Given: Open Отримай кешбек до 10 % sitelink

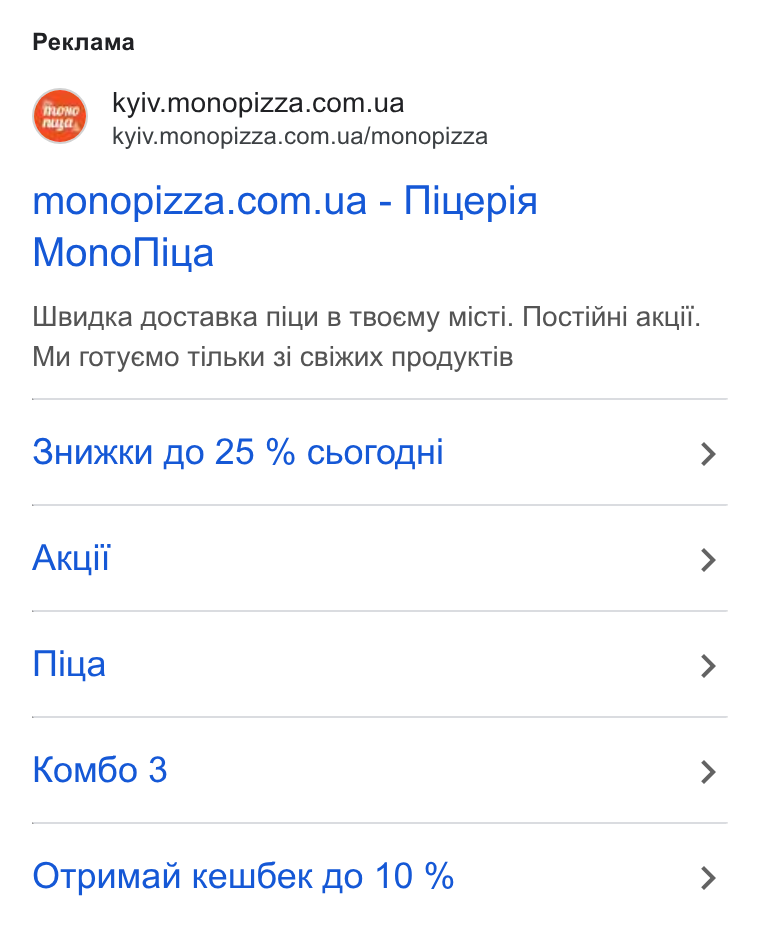Looking at the screenshot, I should 379,877.
